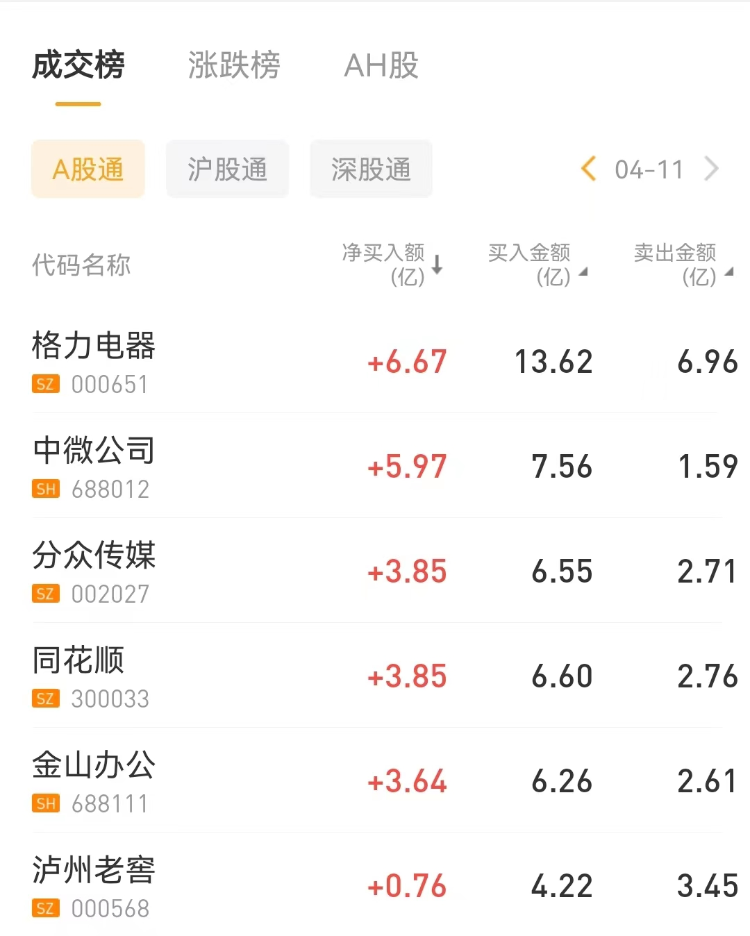Select the 沪股通 filter chip
The image size is (750, 936).
click(x=227, y=169)
